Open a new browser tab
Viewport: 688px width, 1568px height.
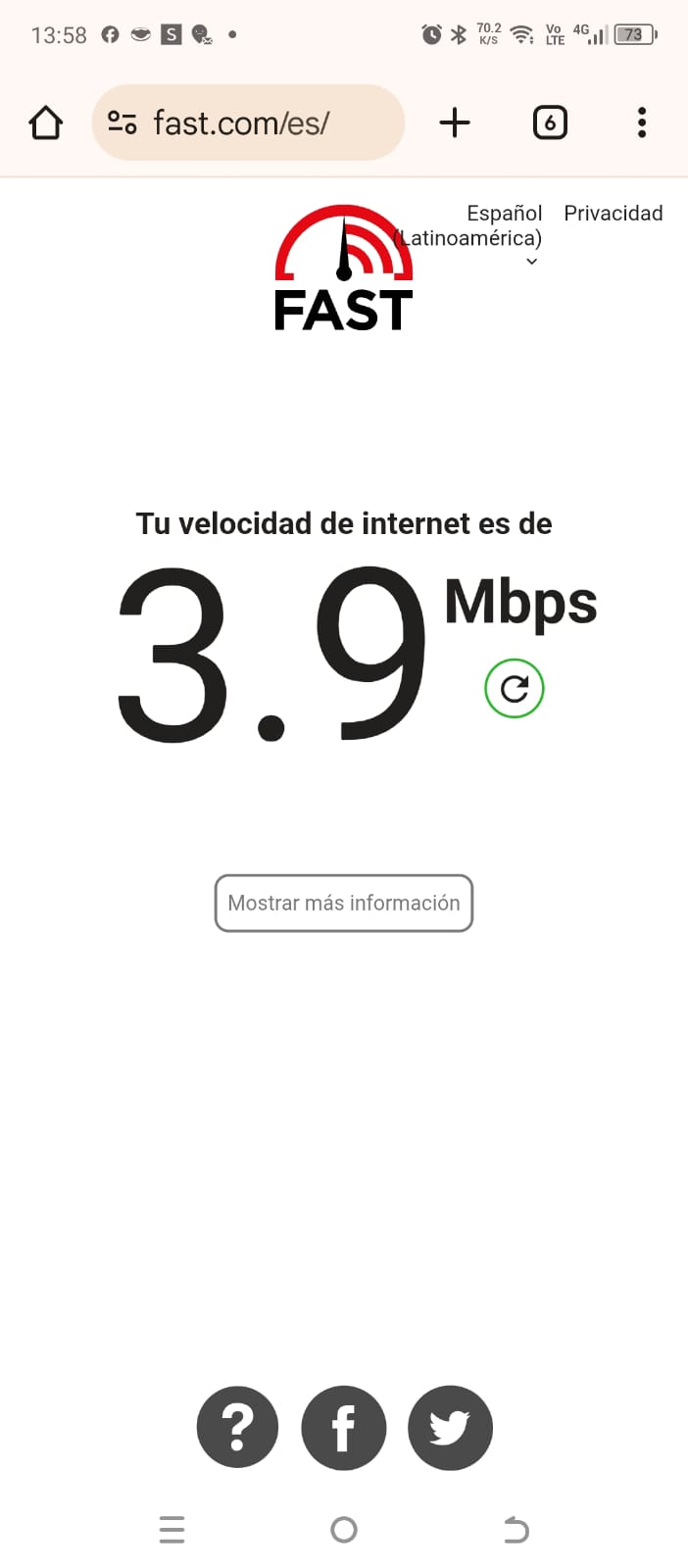tap(455, 123)
